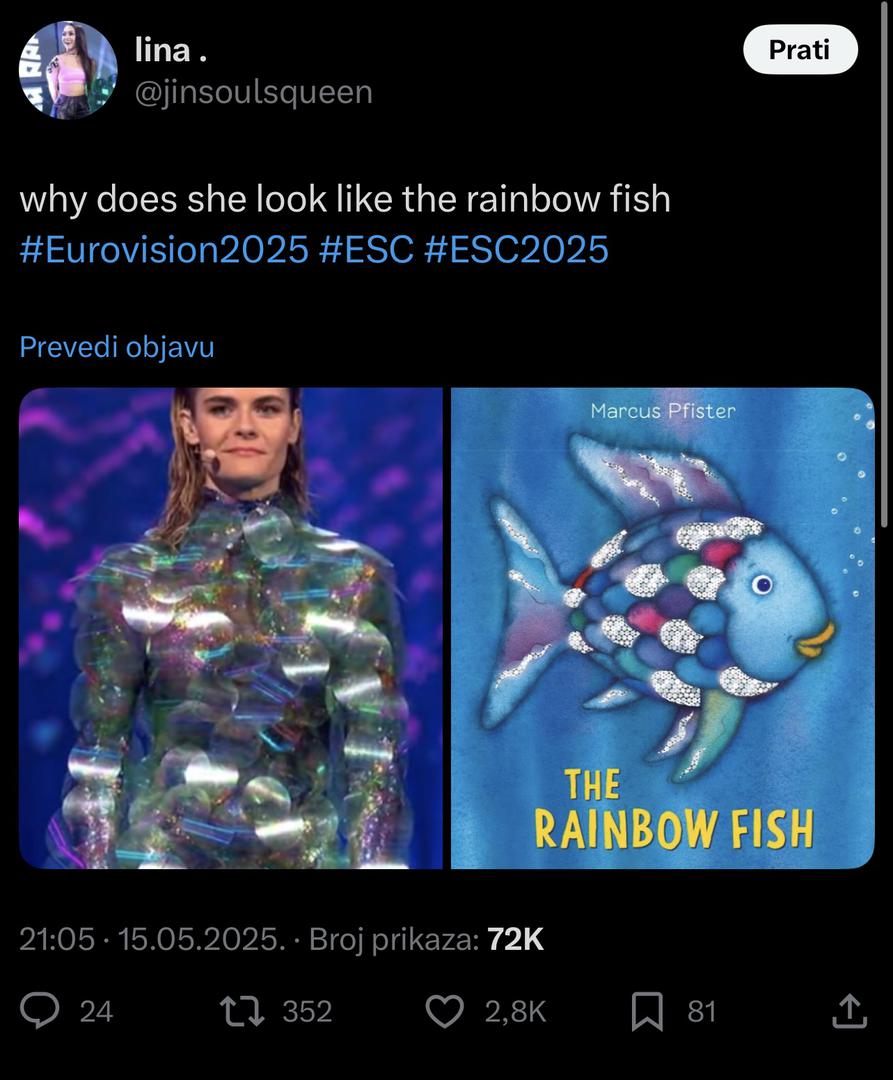This screenshot has width=893, height=1080.
Task: Reply to the post with the comment icon
Action: tap(40, 1012)
